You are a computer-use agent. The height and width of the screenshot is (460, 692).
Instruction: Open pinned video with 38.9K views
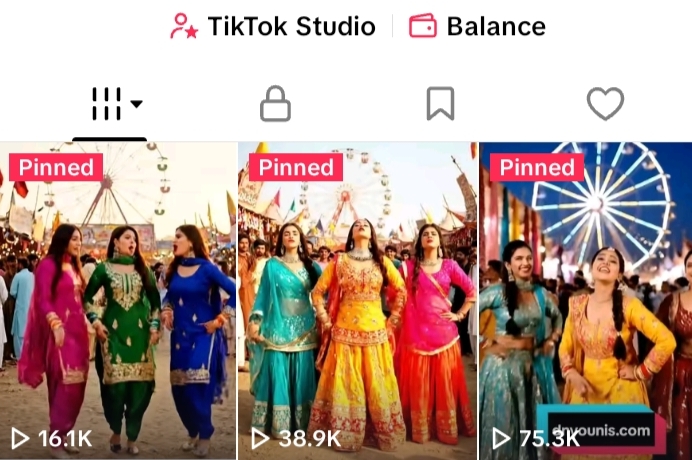tap(357, 300)
